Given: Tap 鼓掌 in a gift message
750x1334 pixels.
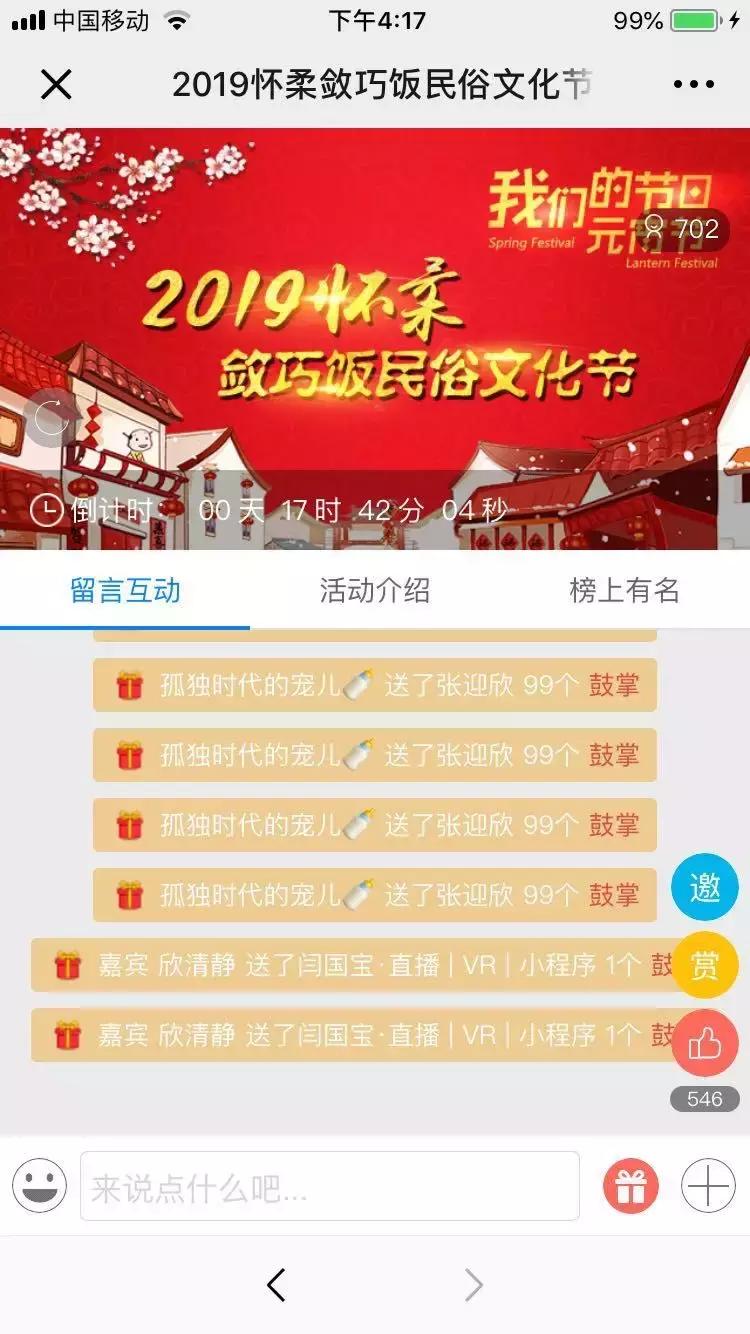Looking at the screenshot, I should point(620,686).
